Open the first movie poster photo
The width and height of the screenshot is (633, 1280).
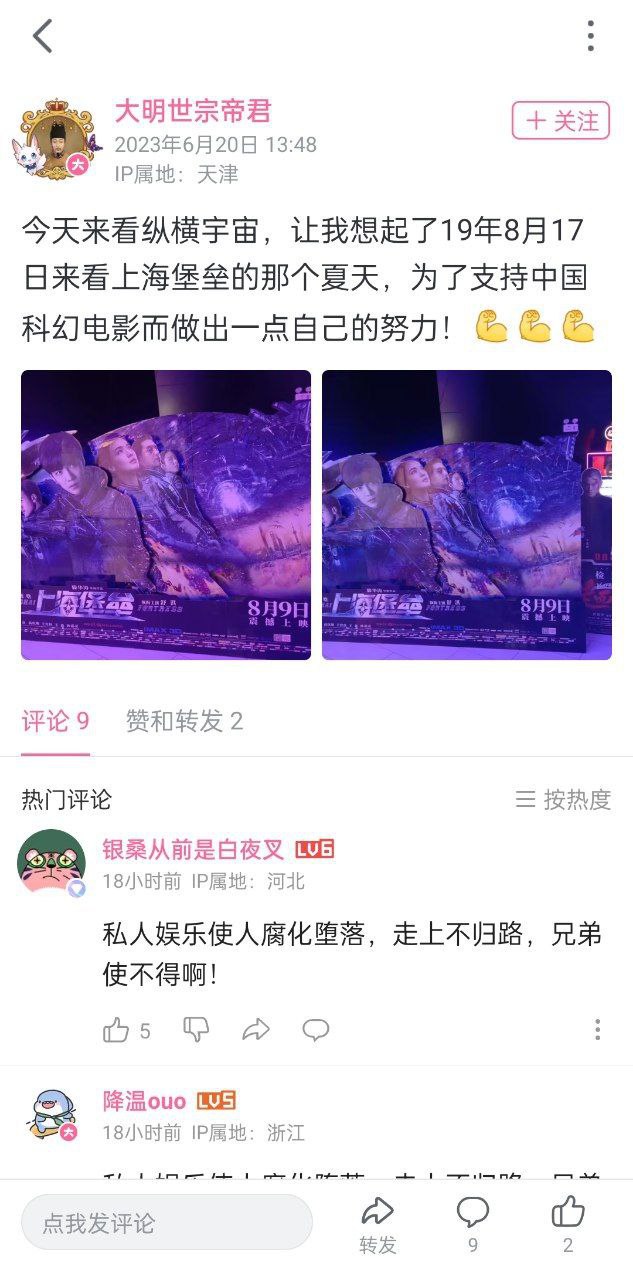click(x=166, y=515)
